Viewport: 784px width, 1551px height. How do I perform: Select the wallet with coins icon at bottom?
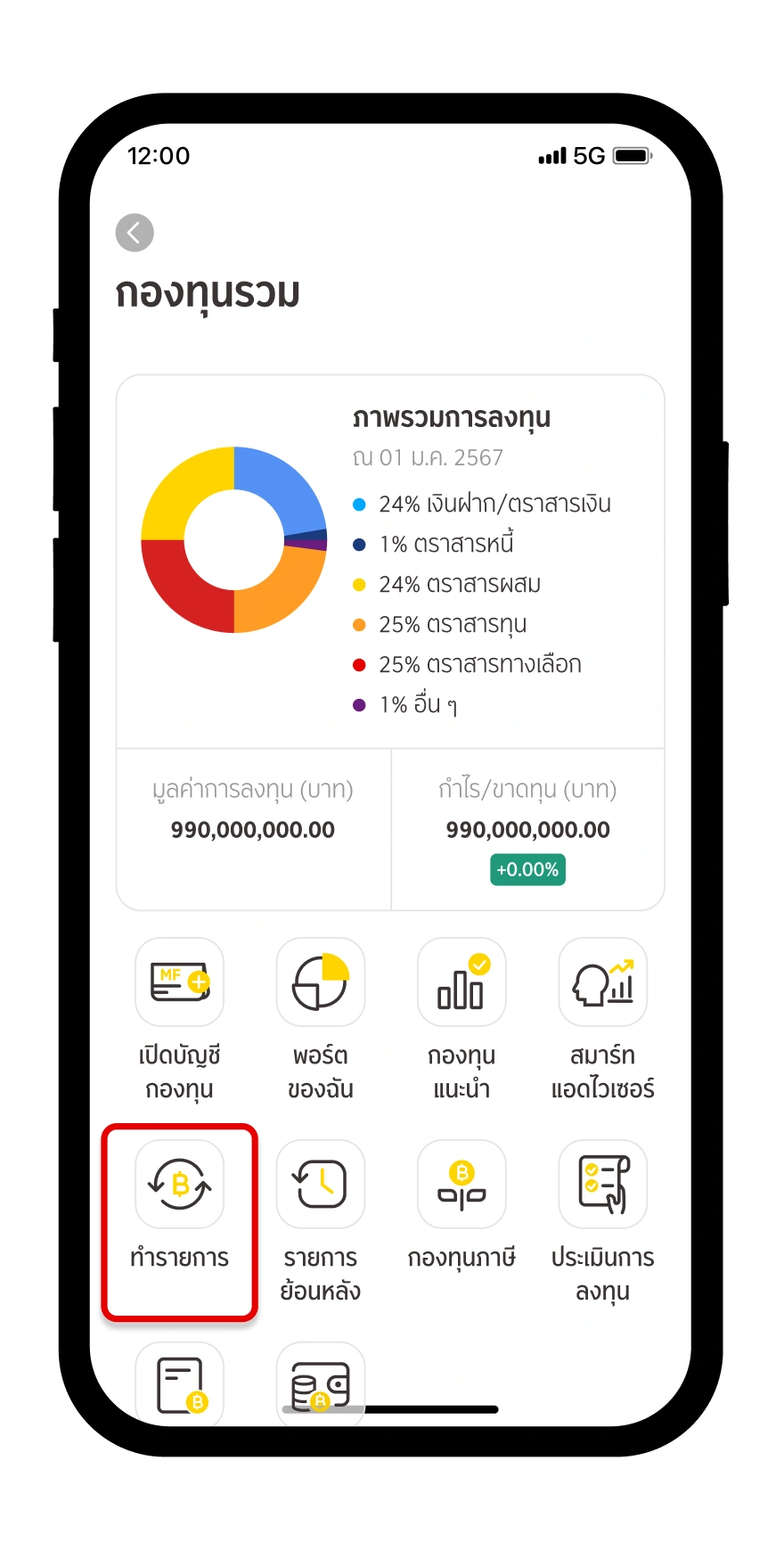(320, 1383)
